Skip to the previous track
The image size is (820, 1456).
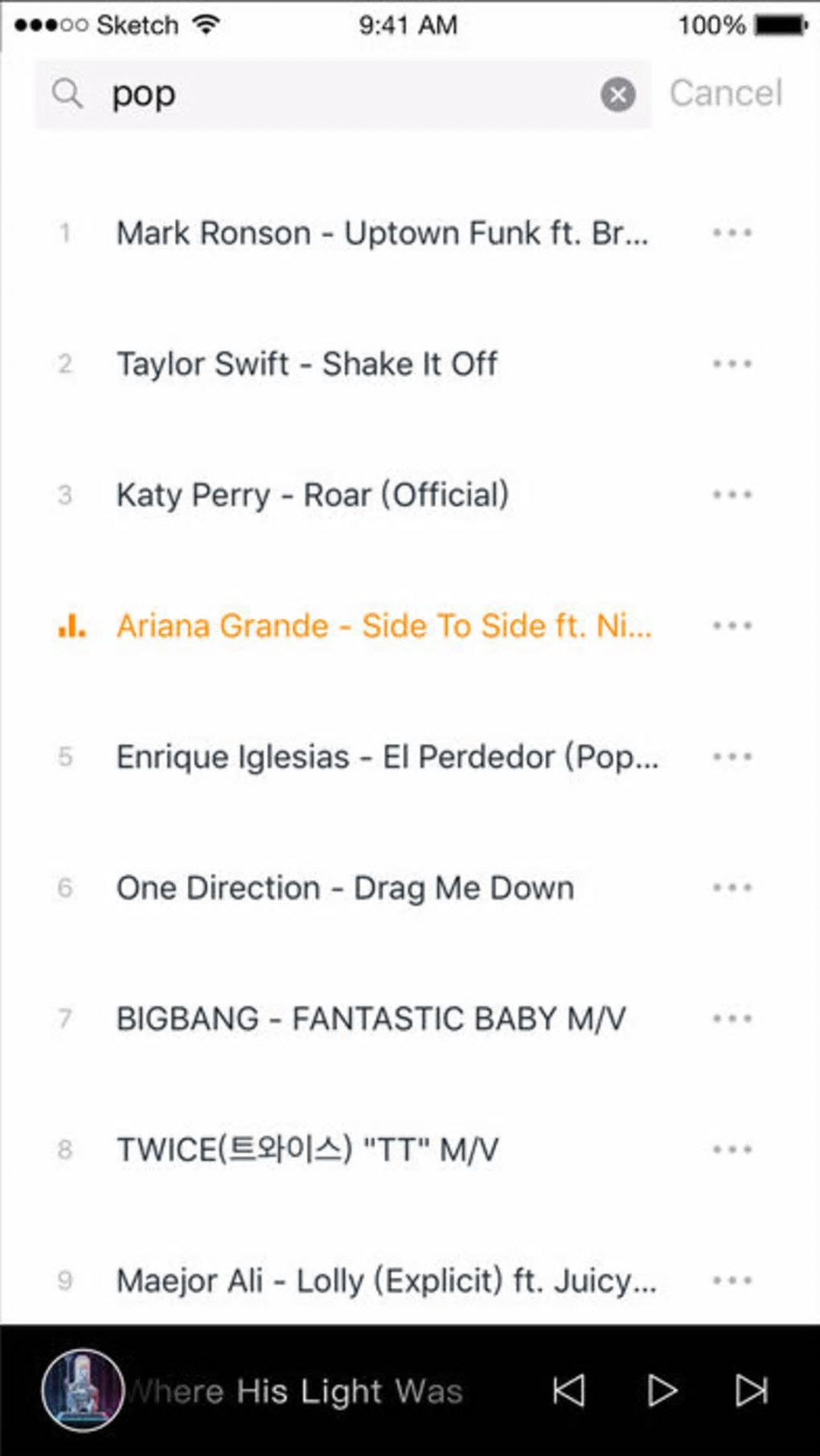tap(569, 1391)
